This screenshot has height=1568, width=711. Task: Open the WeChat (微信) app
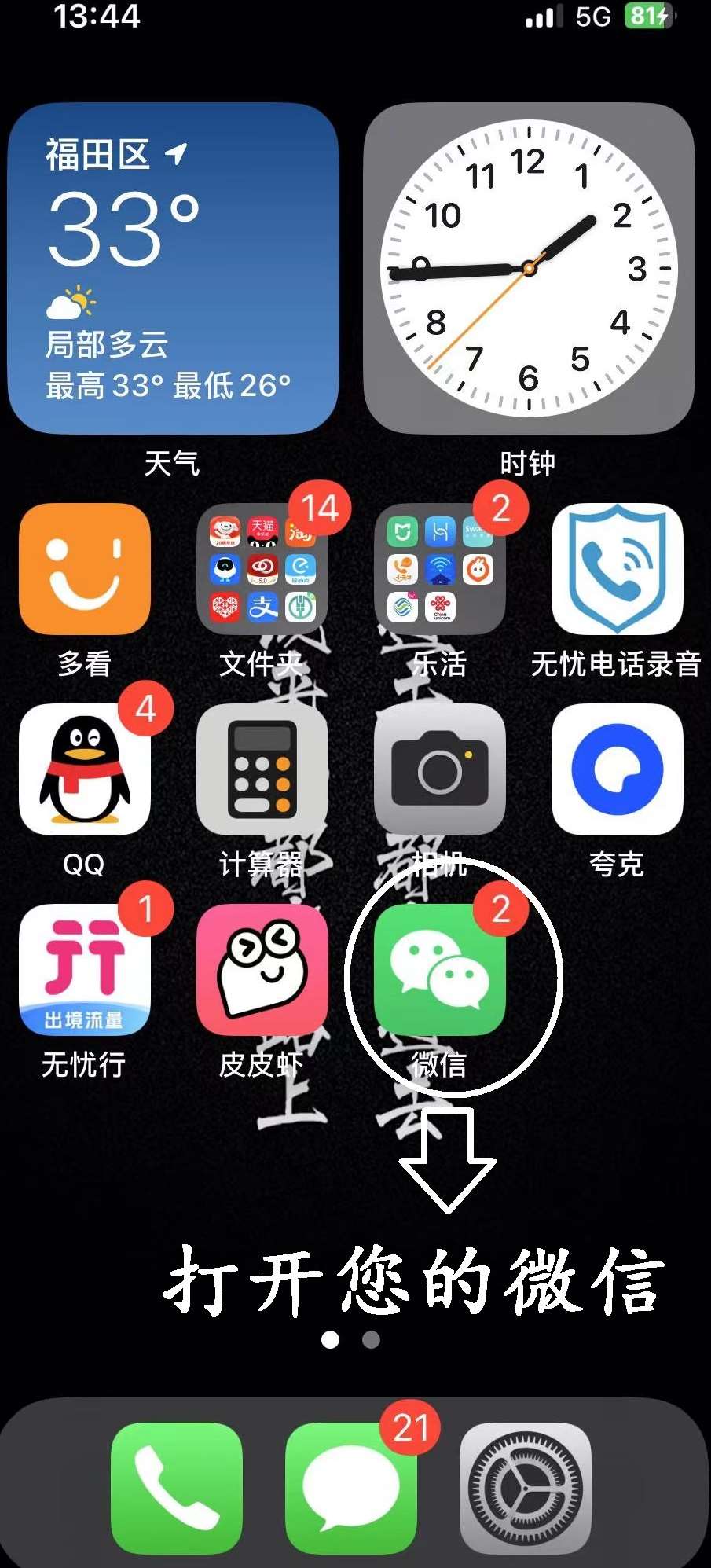(439, 969)
